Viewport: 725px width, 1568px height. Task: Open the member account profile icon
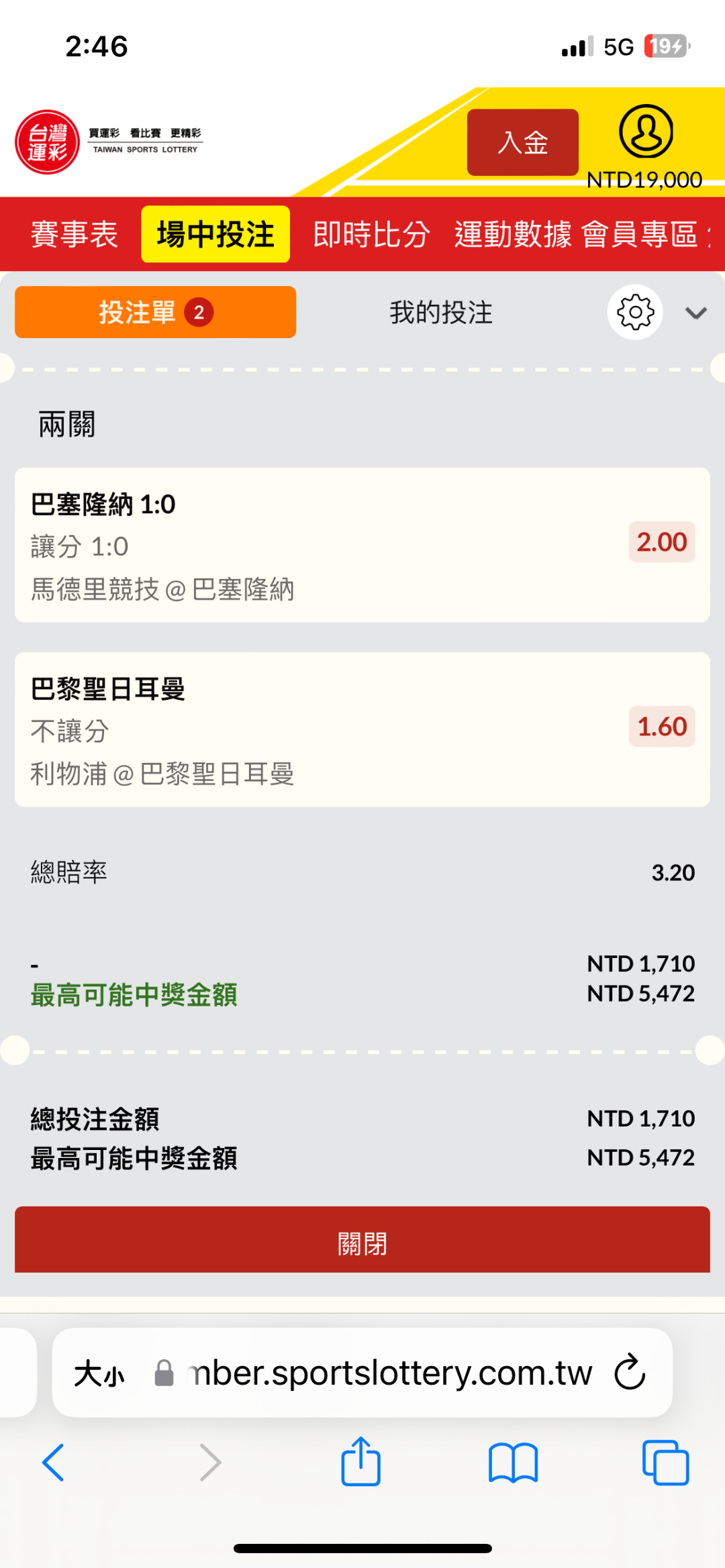pyautogui.click(x=645, y=132)
